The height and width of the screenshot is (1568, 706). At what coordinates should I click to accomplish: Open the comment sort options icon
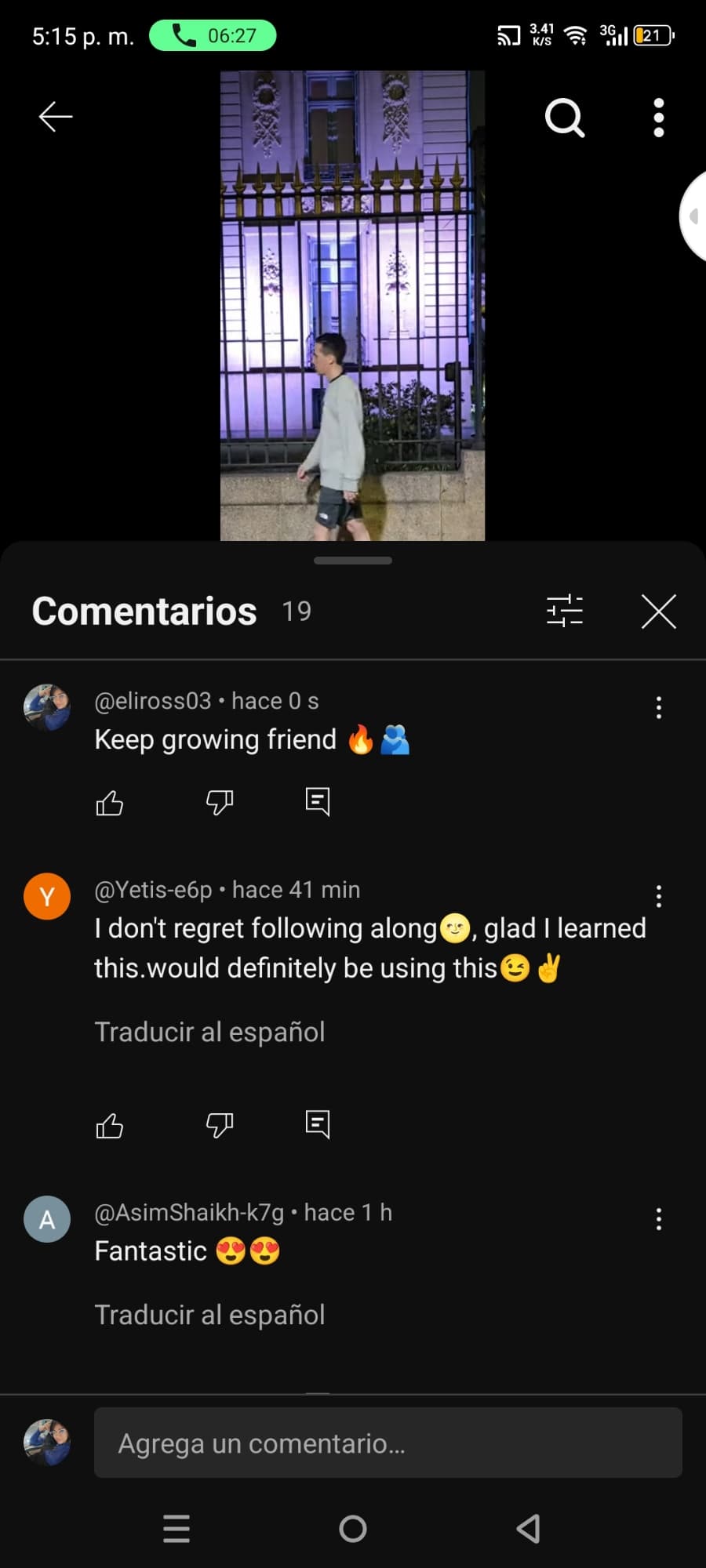tap(565, 611)
